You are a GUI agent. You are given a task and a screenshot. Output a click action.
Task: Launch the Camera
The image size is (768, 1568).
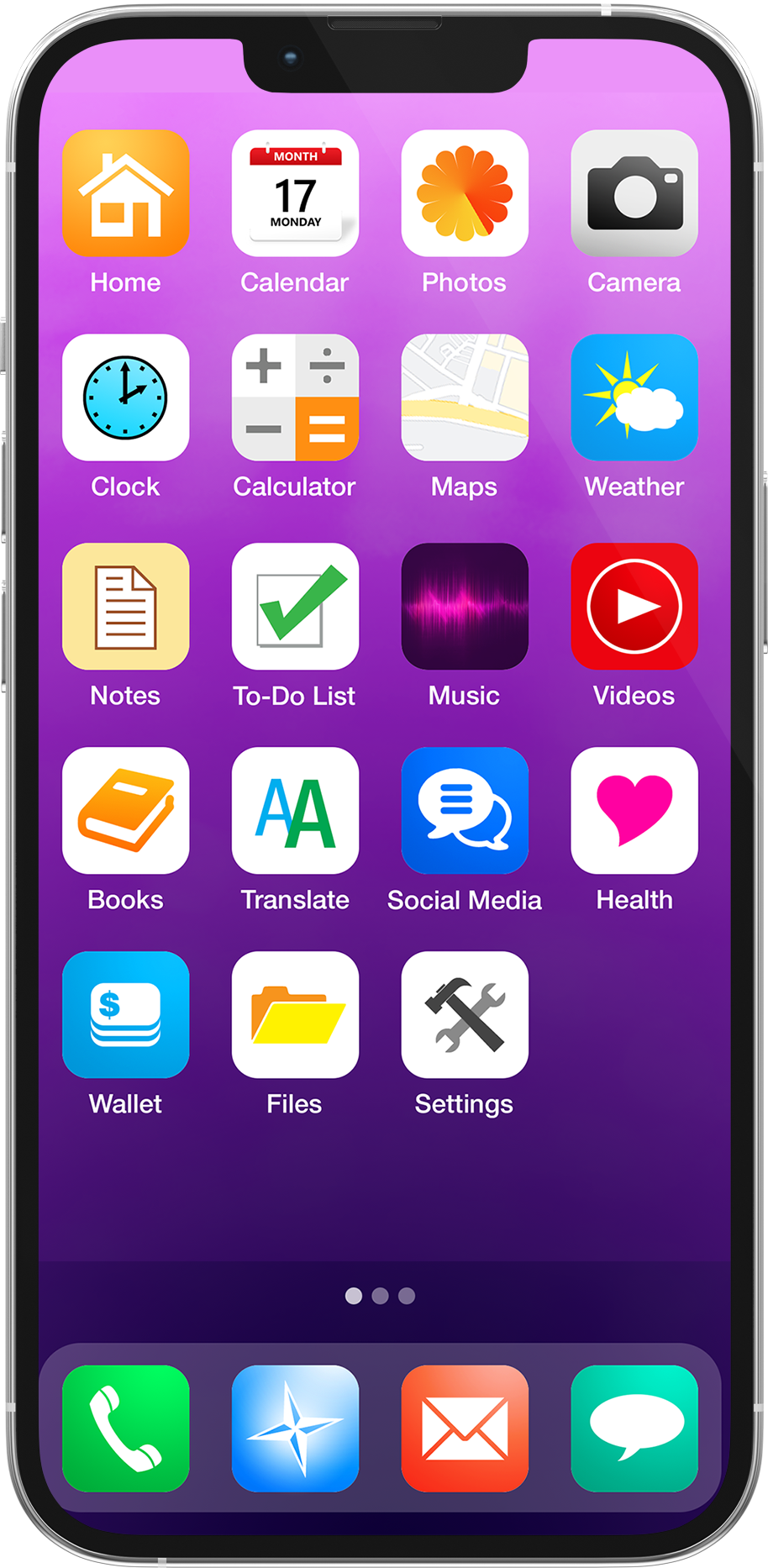point(634,193)
